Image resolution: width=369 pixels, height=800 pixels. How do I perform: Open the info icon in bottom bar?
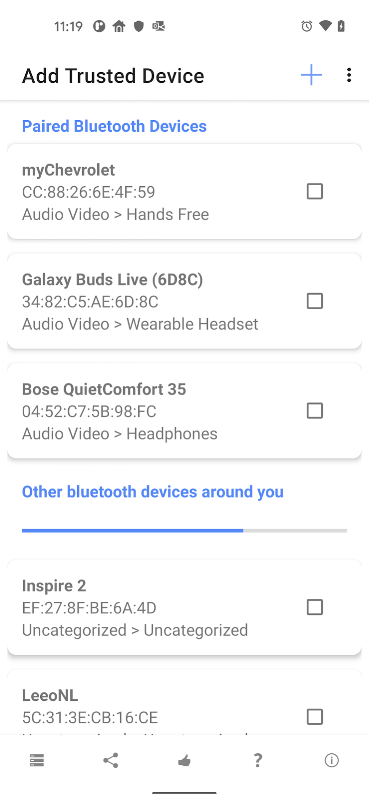click(332, 761)
